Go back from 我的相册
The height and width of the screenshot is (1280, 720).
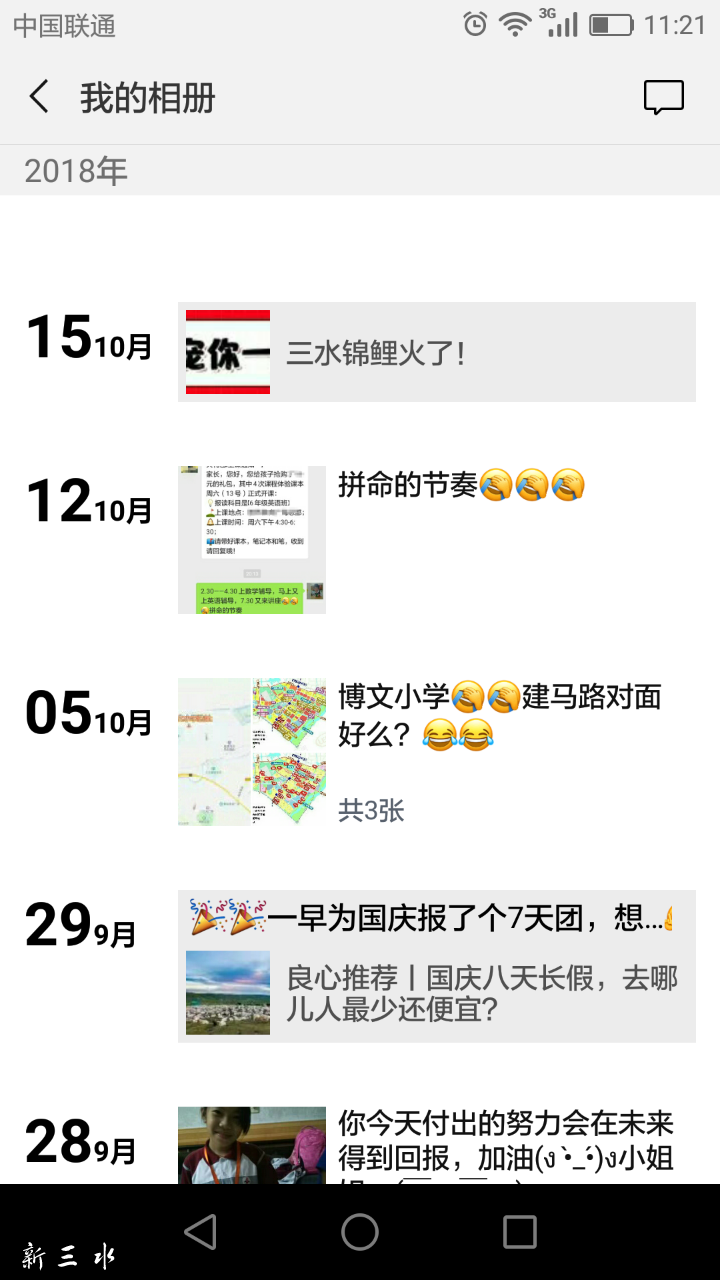point(39,97)
